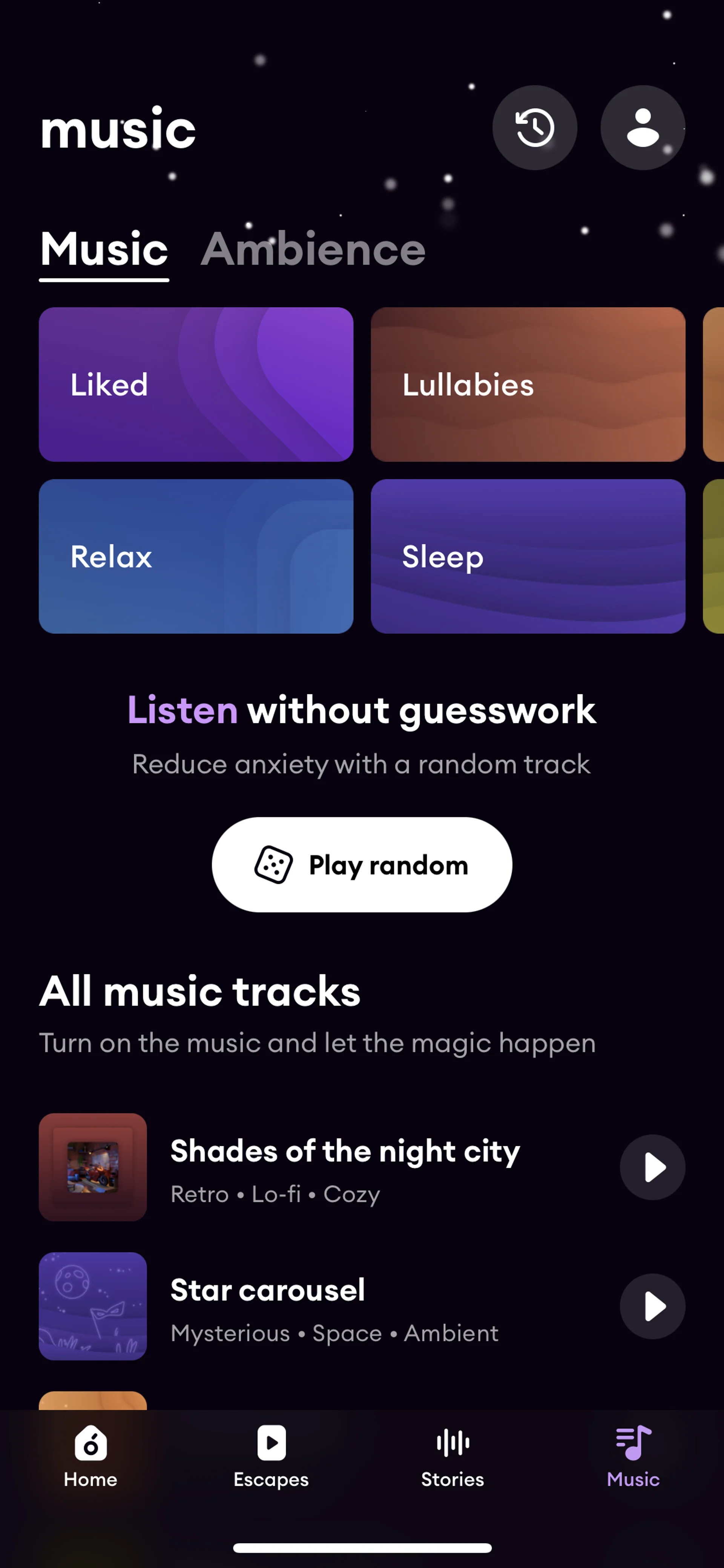The height and width of the screenshot is (1568, 724).
Task: Open the Lullabies category card
Action: [528, 385]
